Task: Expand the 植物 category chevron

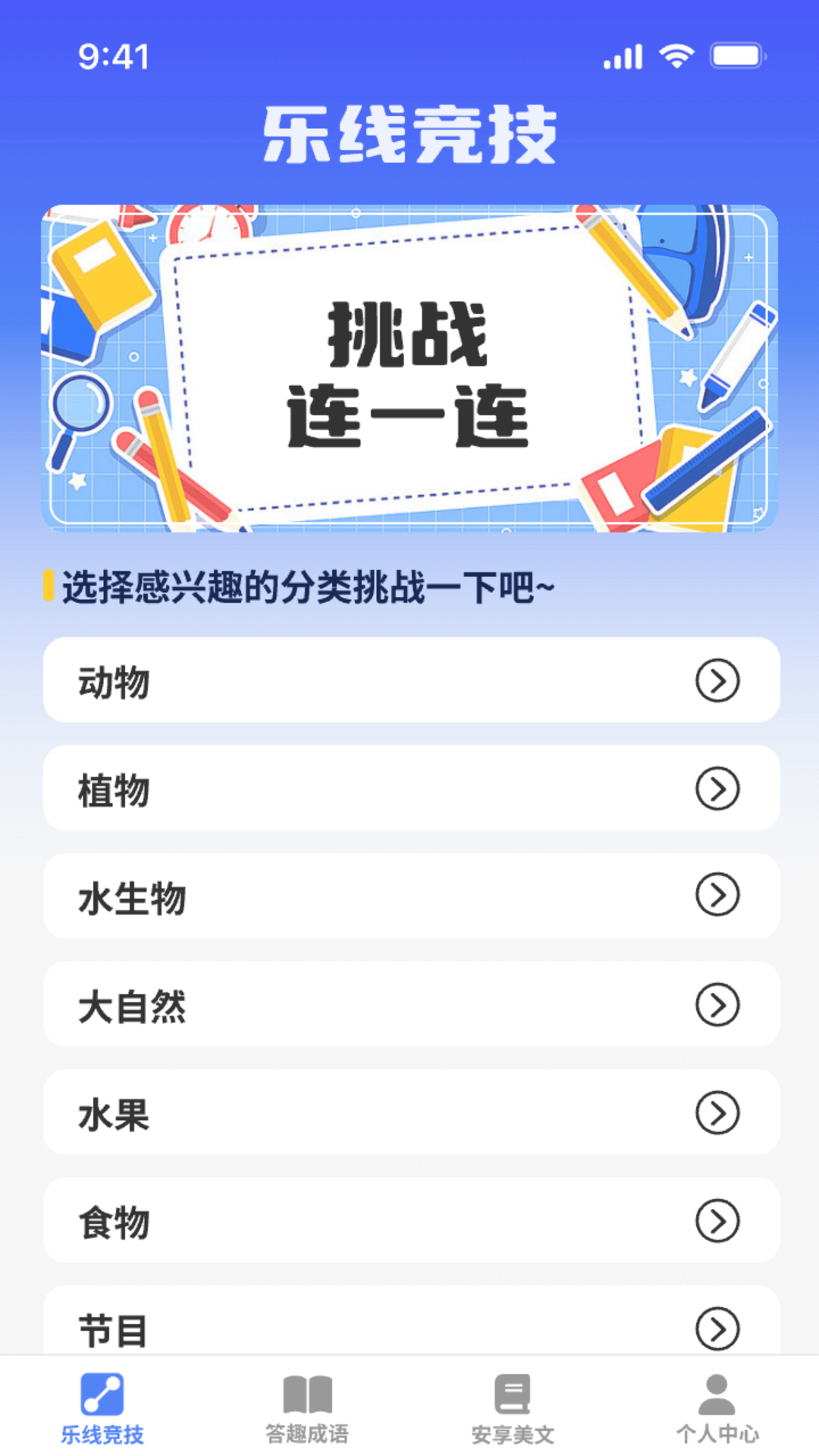Action: pyautogui.click(x=716, y=789)
